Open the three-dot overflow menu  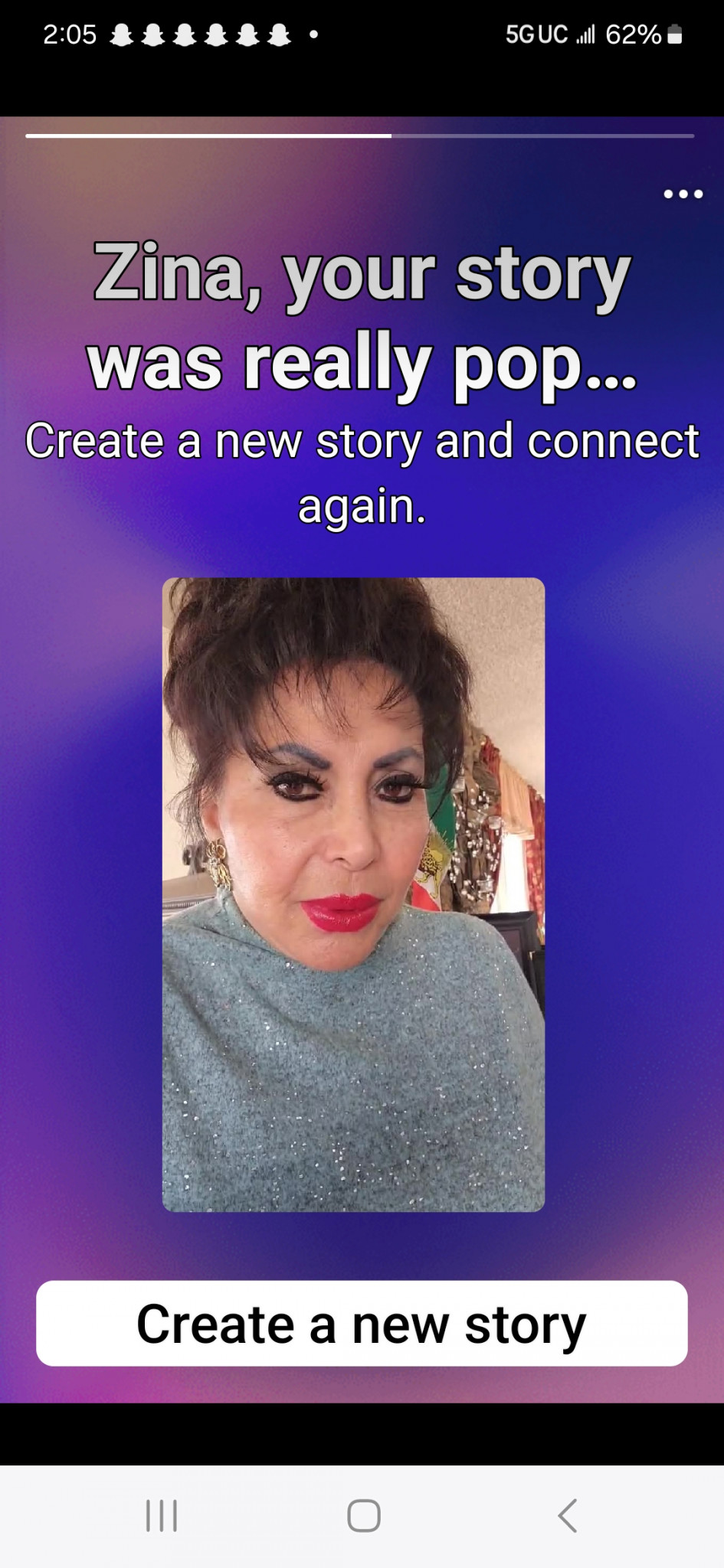(x=683, y=194)
